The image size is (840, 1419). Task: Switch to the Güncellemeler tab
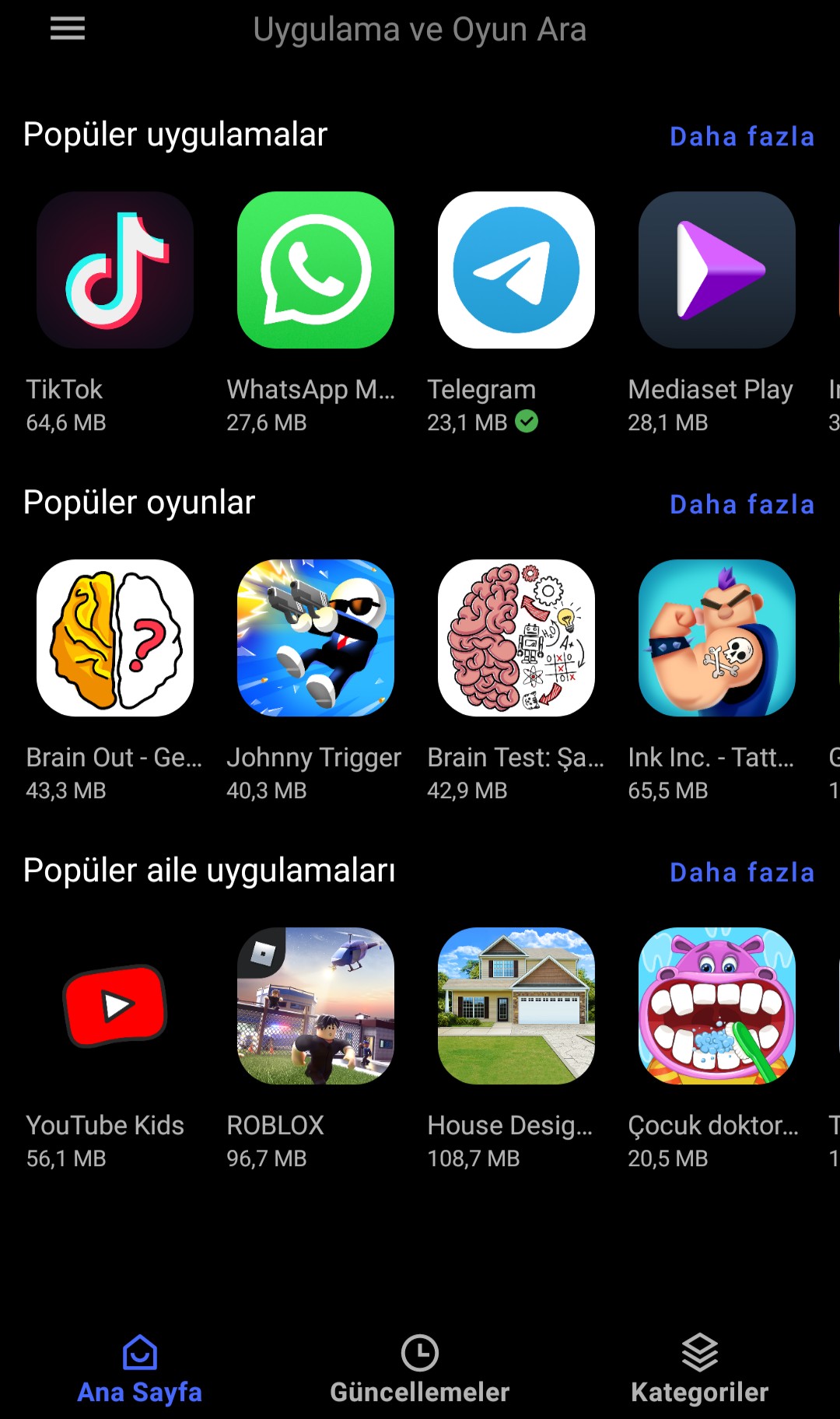click(x=420, y=1369)
